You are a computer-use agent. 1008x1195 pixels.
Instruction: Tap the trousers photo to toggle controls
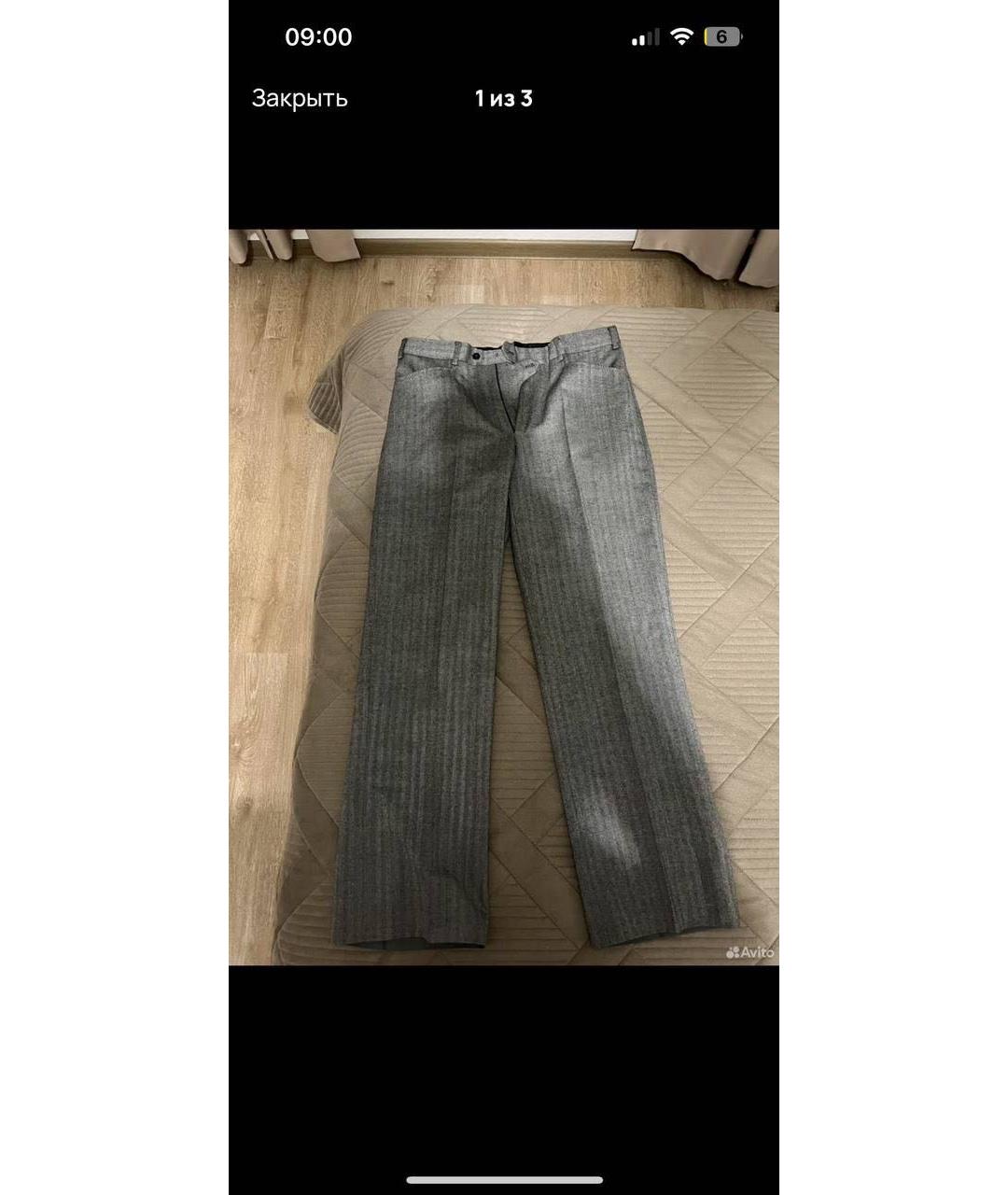pyautogui.click(x=504, y=597)
